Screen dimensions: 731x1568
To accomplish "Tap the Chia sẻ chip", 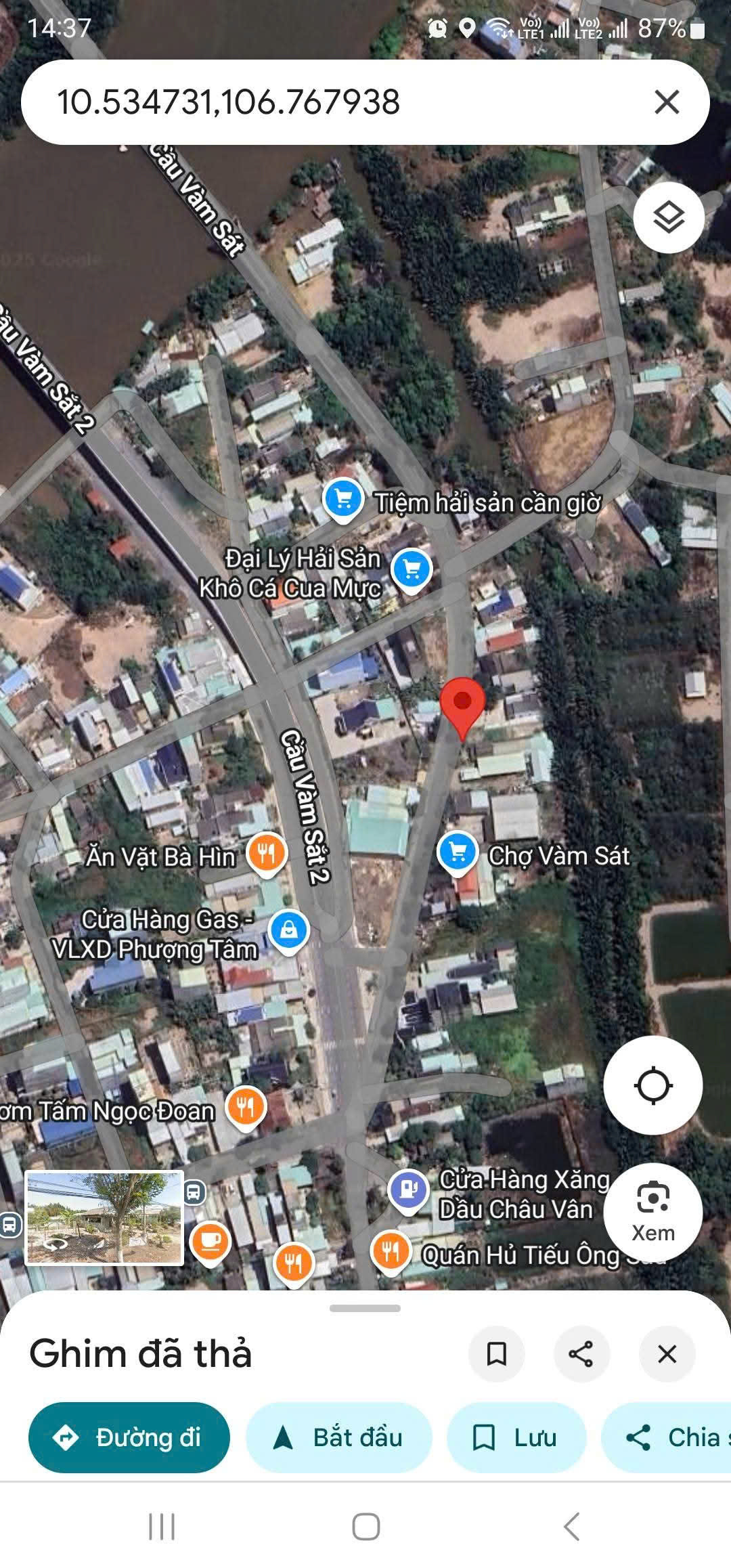I will click(670, 1438).
